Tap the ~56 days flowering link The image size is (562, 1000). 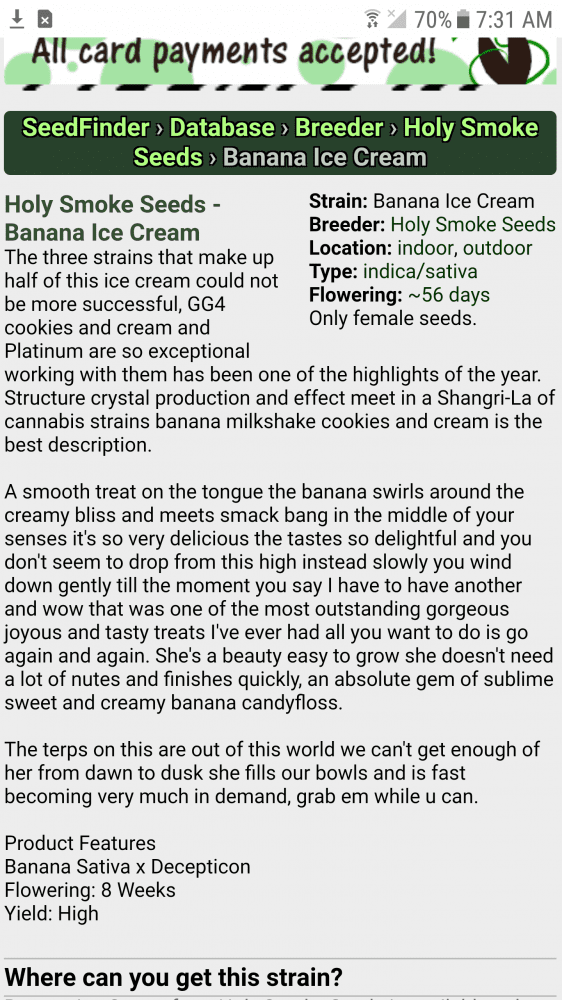pyautogui.click(x=447, y=295)
